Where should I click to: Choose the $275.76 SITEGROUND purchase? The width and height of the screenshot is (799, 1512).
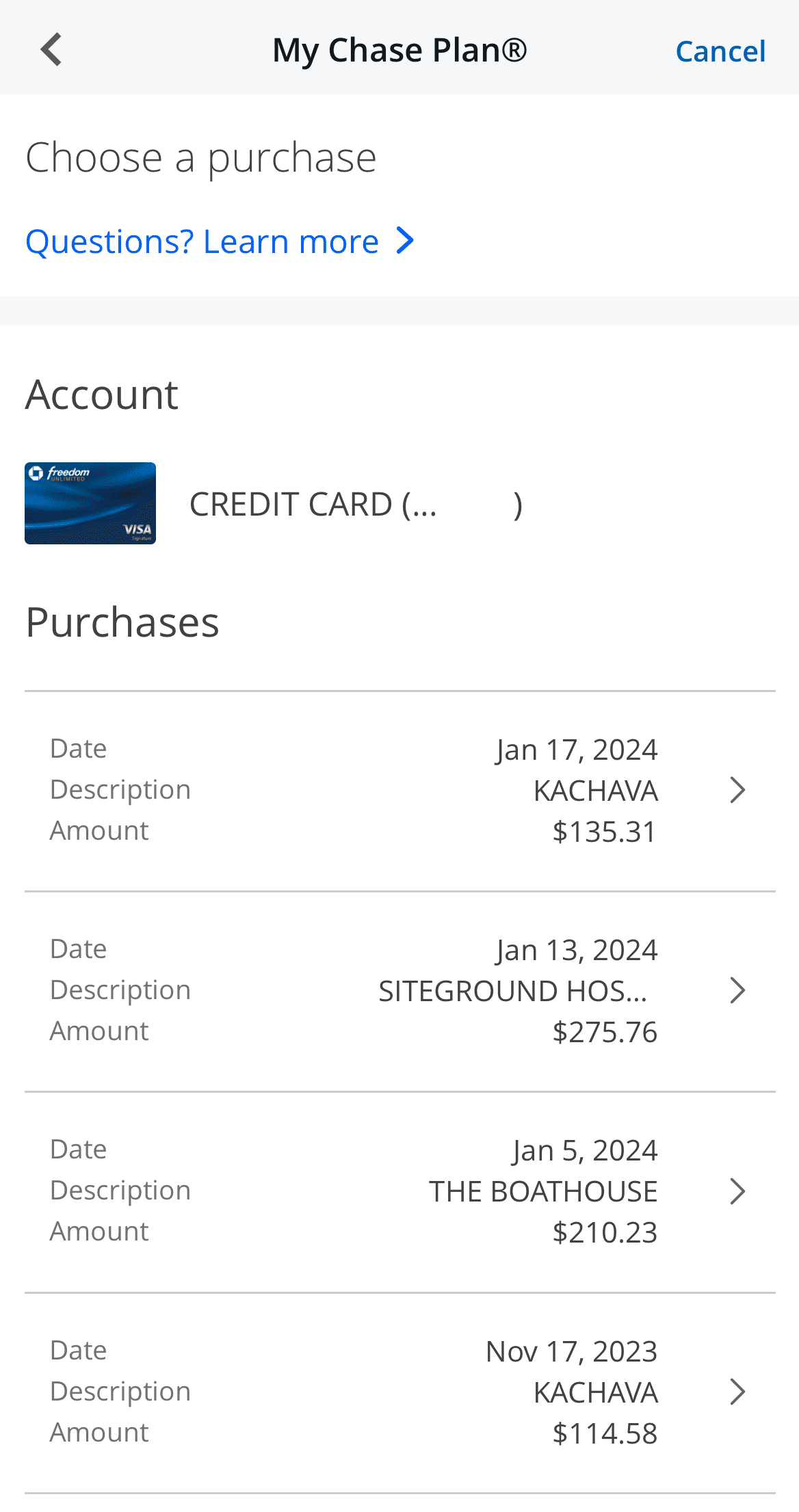pyautogui.click(x=399, y=990)
